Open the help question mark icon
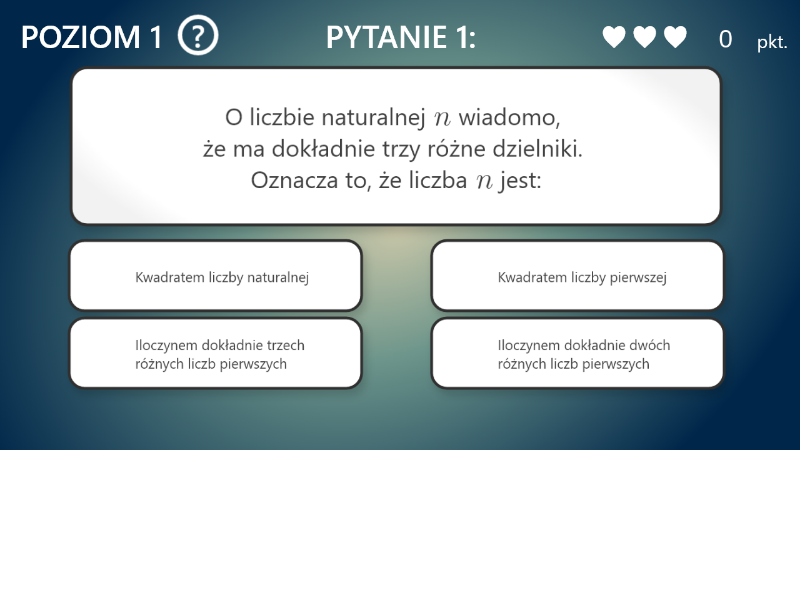 pos(198,37)
